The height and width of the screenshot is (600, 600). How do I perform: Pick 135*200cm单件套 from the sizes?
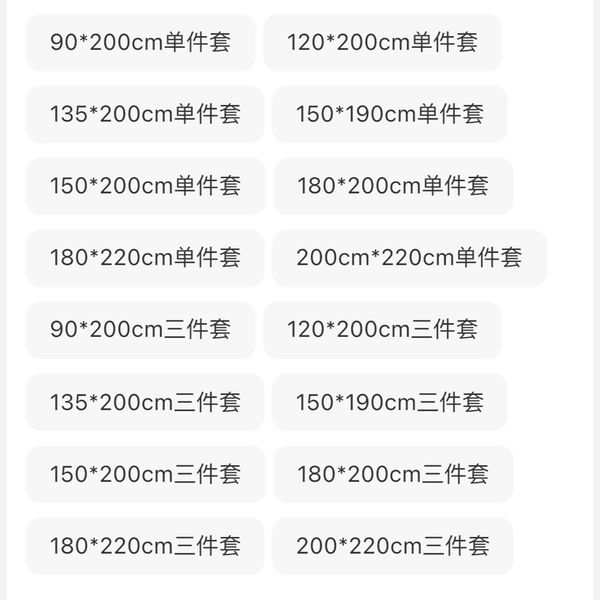145,115
